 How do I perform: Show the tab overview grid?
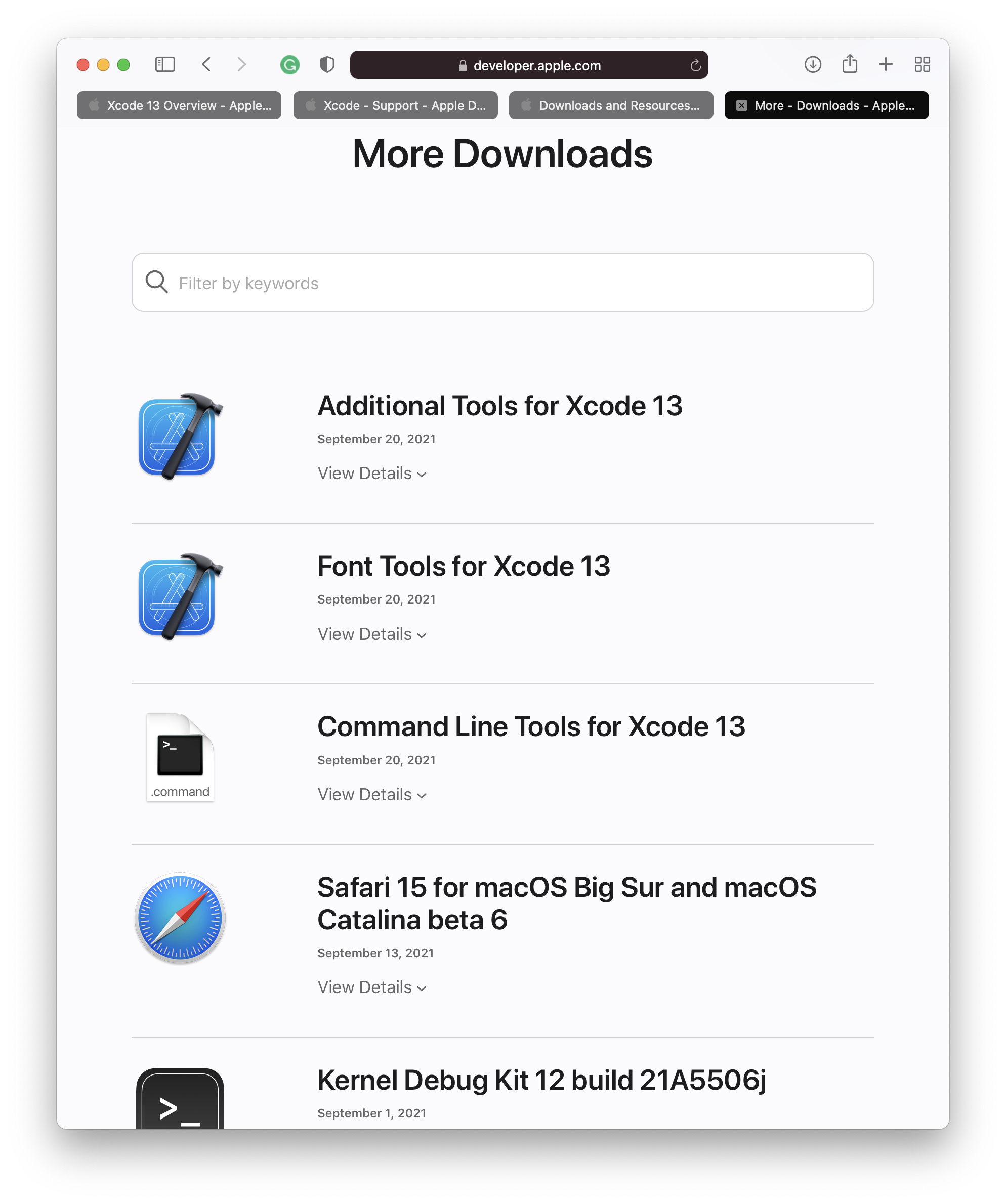[x=921, y=64]
